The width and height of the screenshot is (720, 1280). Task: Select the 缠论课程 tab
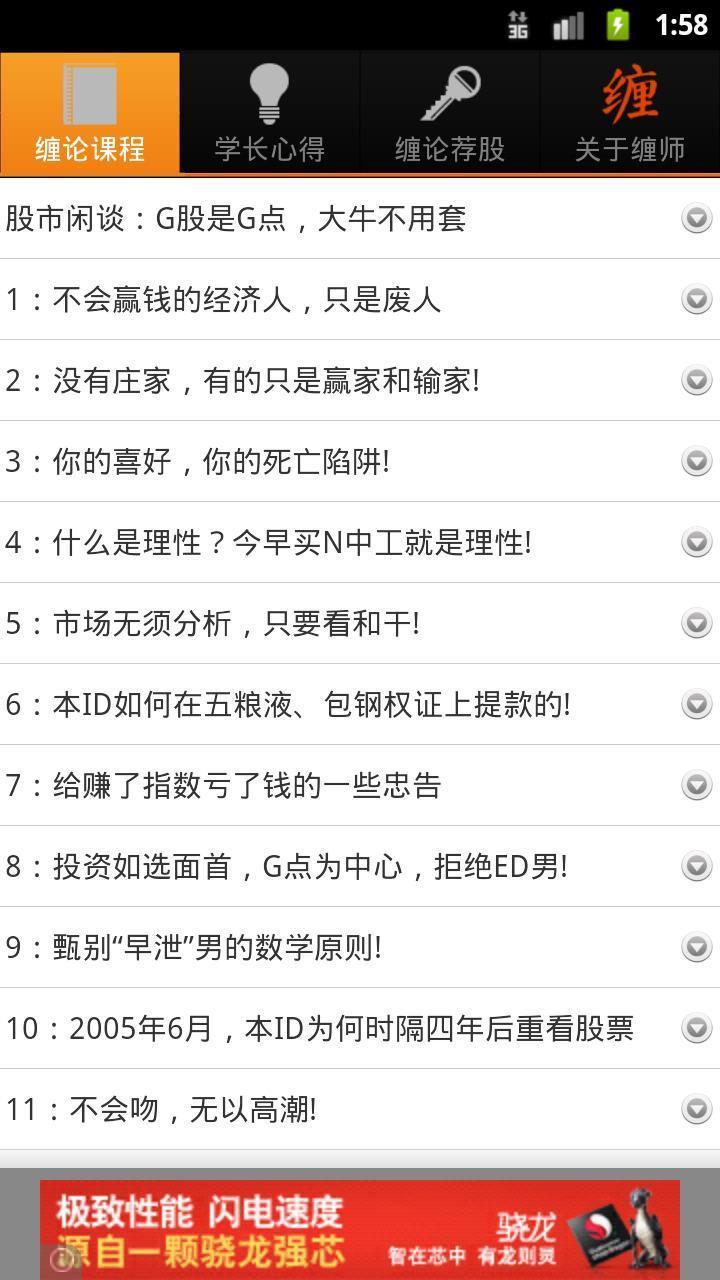(x=90, y=113)
